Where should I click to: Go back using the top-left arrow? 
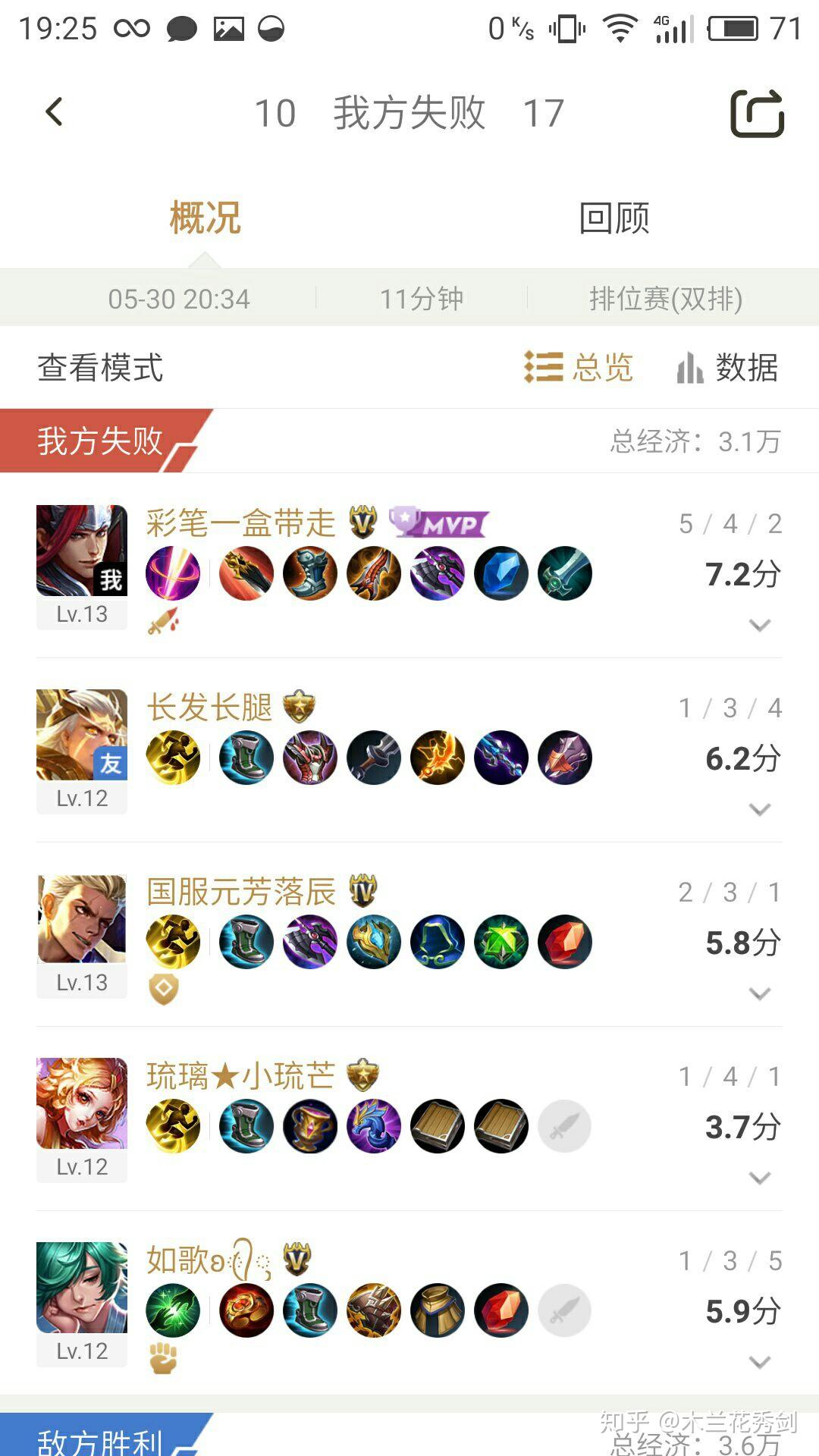point(54,112)
